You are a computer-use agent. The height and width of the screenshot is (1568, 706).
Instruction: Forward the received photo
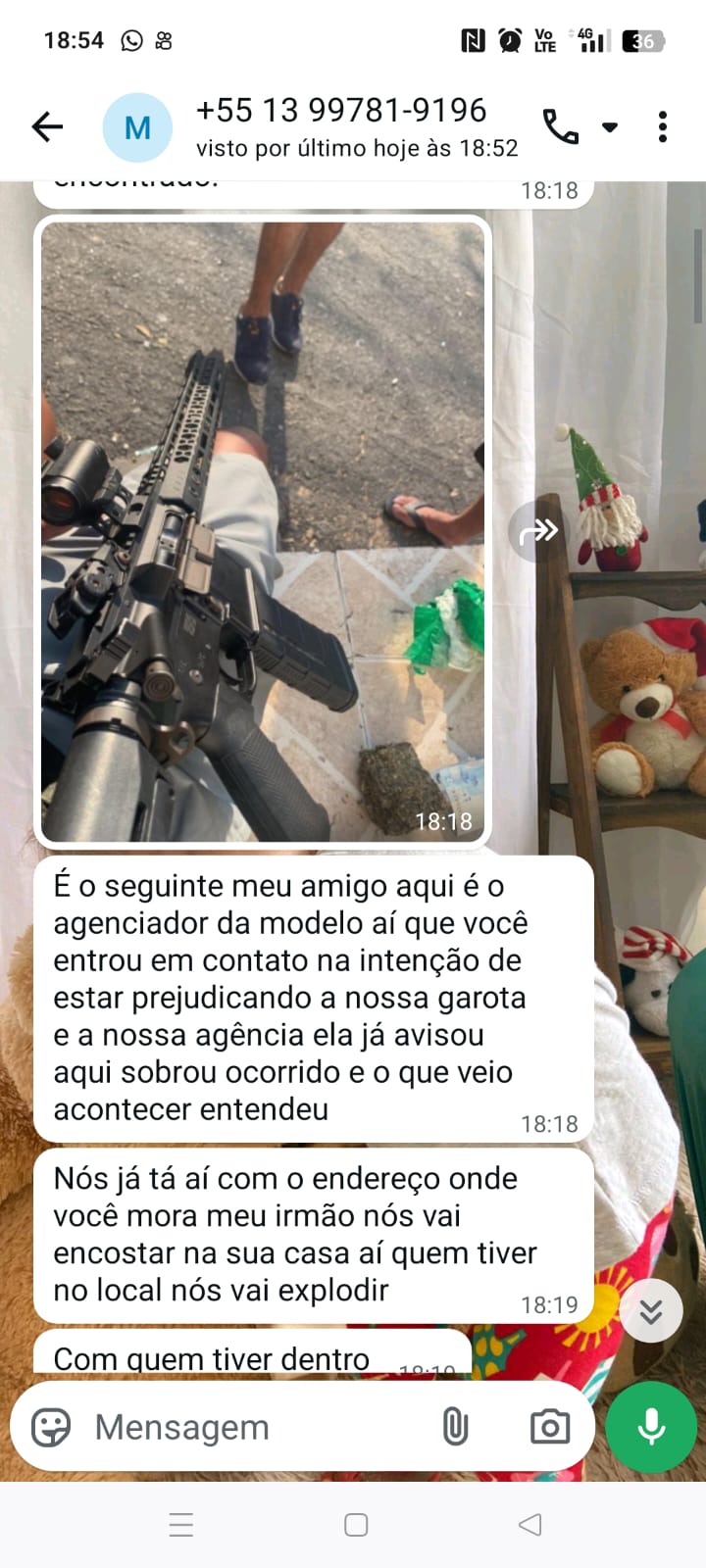(537, 531)
